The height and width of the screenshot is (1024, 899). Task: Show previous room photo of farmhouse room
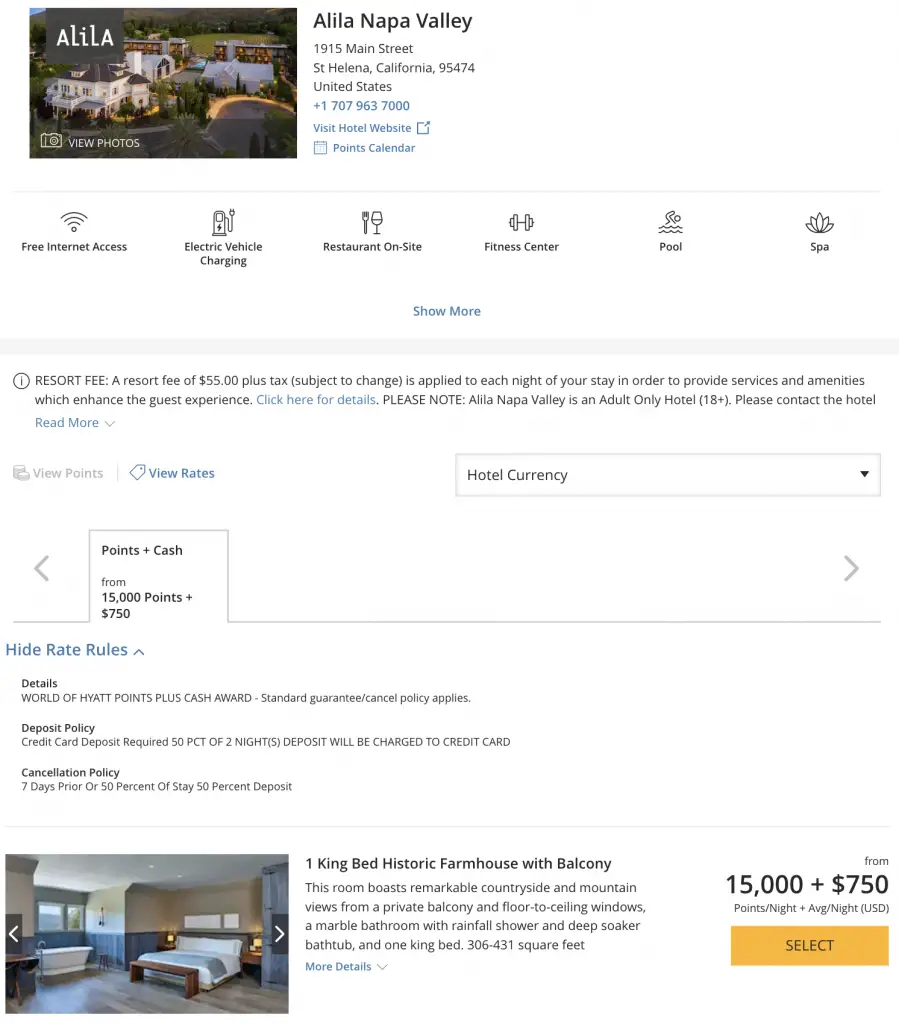(14, 935)
